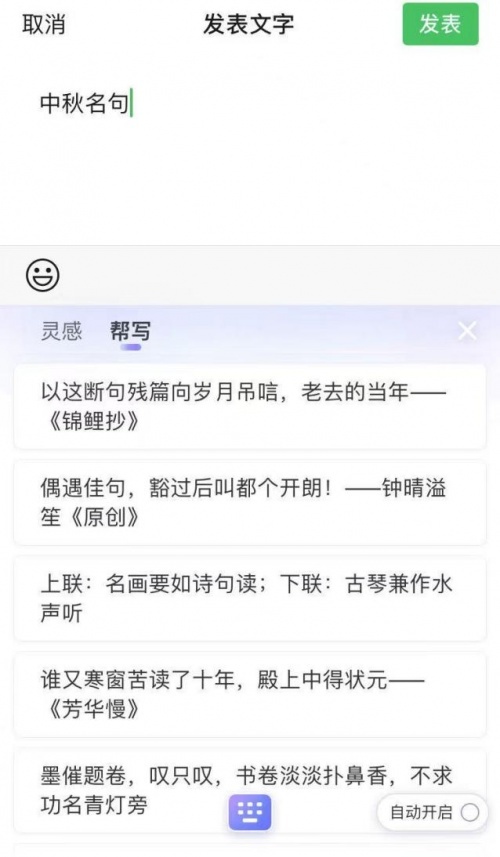Use the 《芳华慢》 suggestion
The image size is (500, 857).
(x=250, y=695)
